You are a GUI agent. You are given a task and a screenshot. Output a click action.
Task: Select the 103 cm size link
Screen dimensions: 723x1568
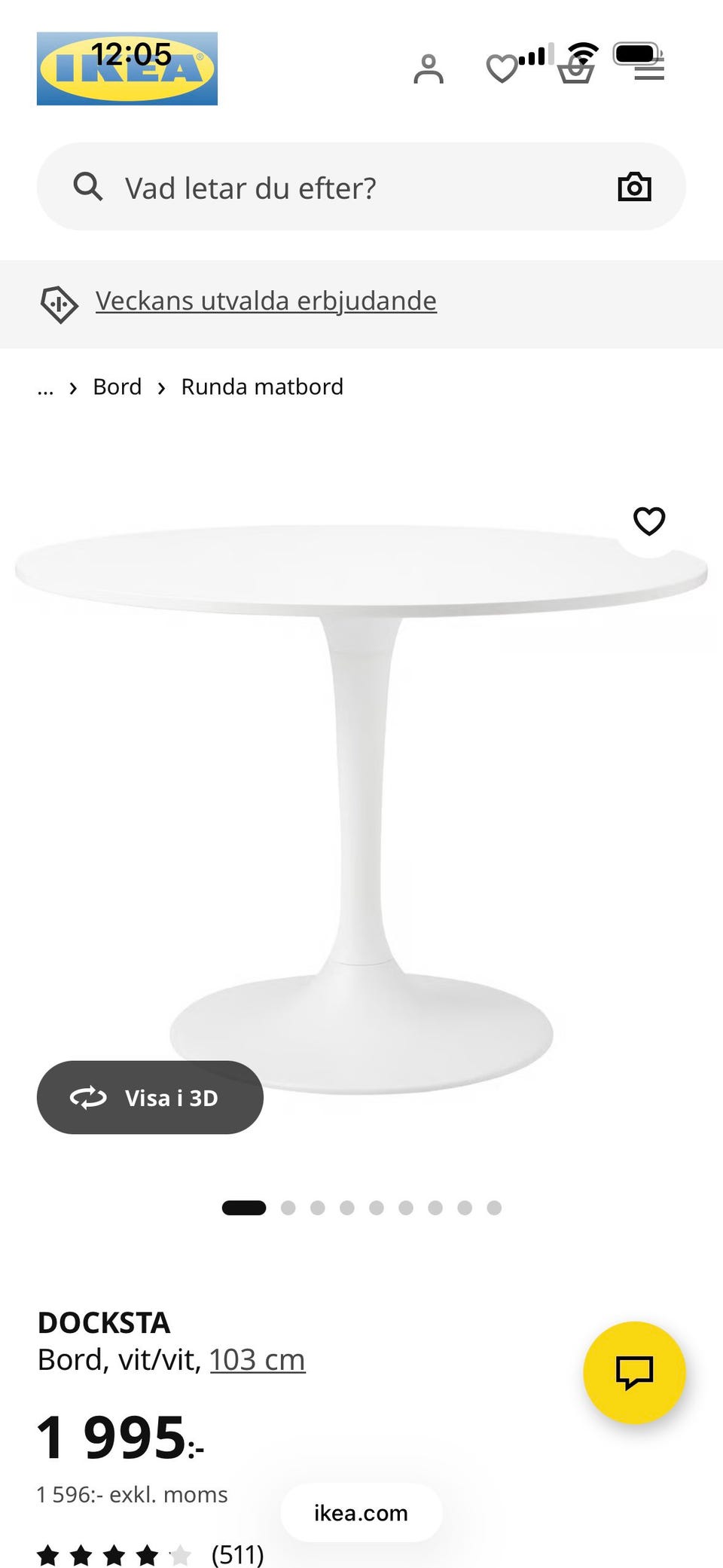tap(257, 1360)
